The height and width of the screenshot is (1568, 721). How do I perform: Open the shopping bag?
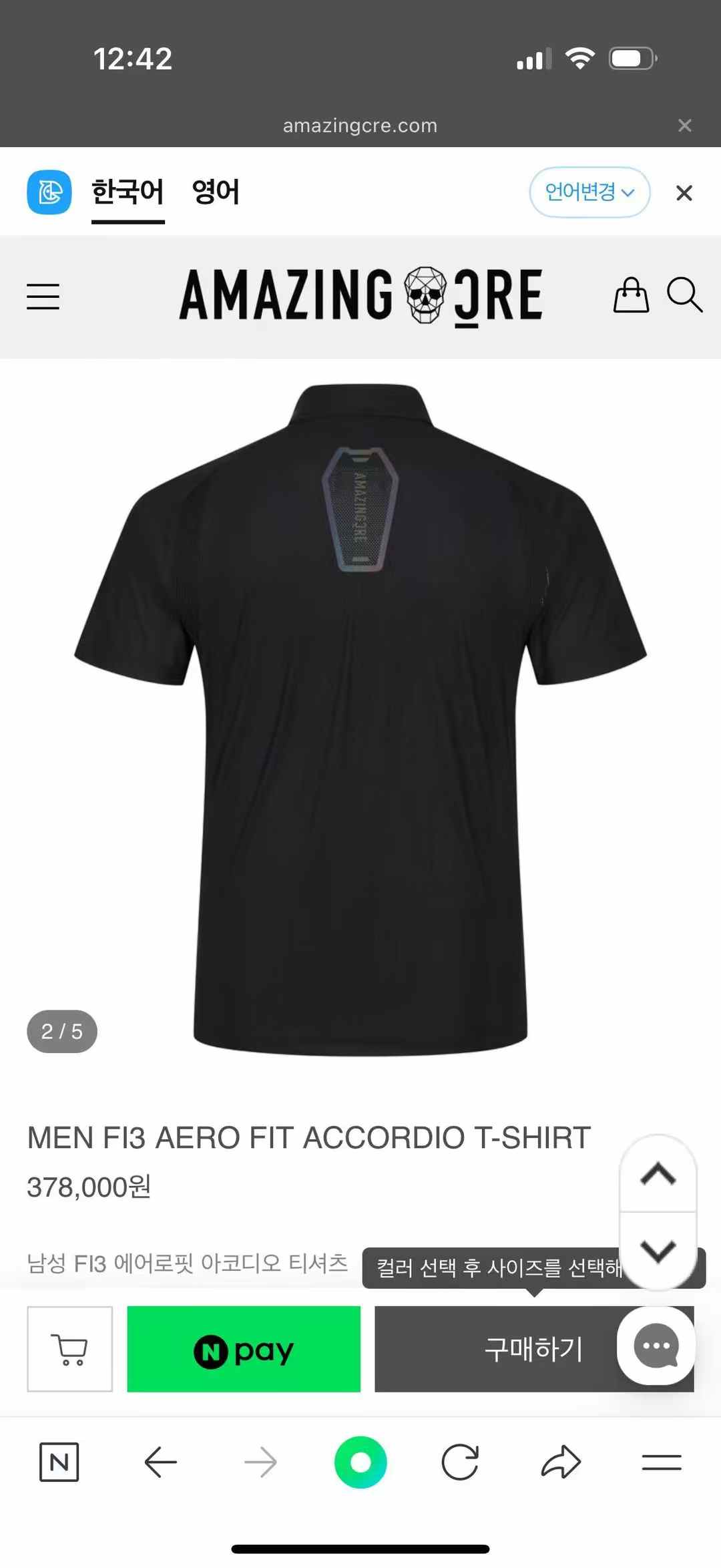631,295
